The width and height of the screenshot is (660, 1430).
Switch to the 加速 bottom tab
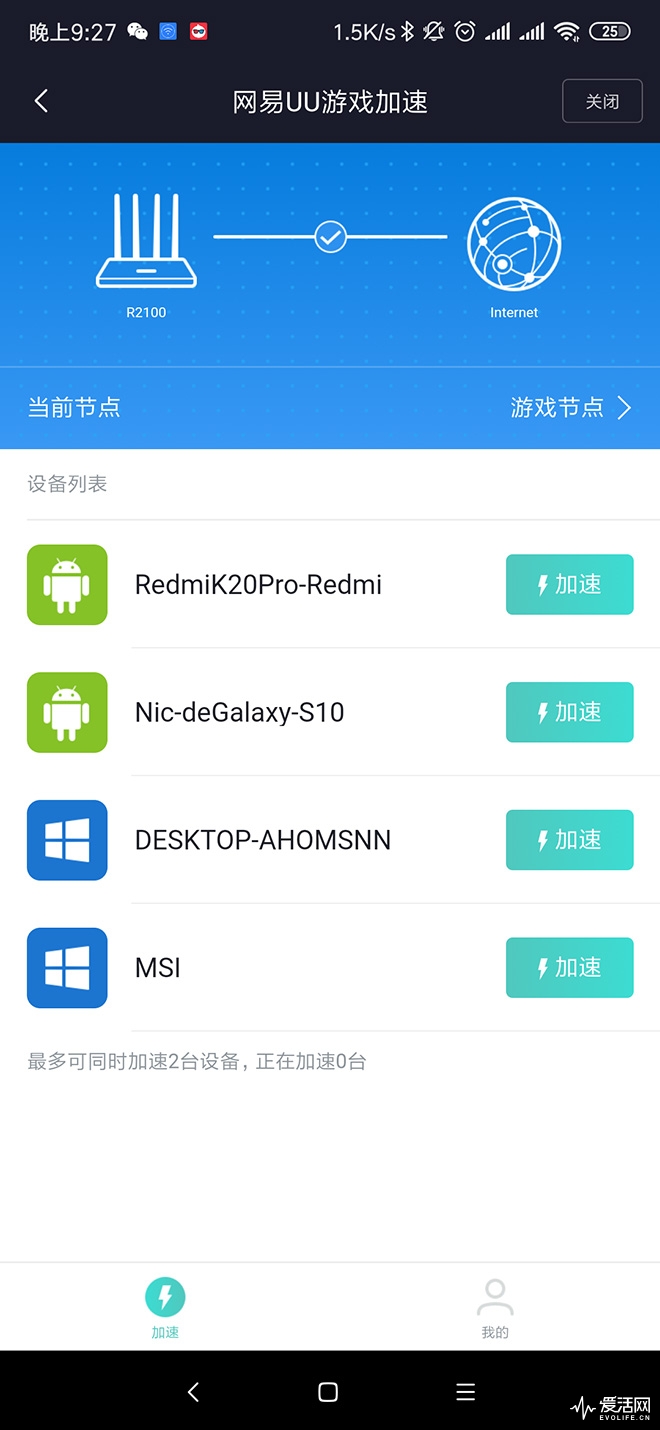tap(165, 1307)
